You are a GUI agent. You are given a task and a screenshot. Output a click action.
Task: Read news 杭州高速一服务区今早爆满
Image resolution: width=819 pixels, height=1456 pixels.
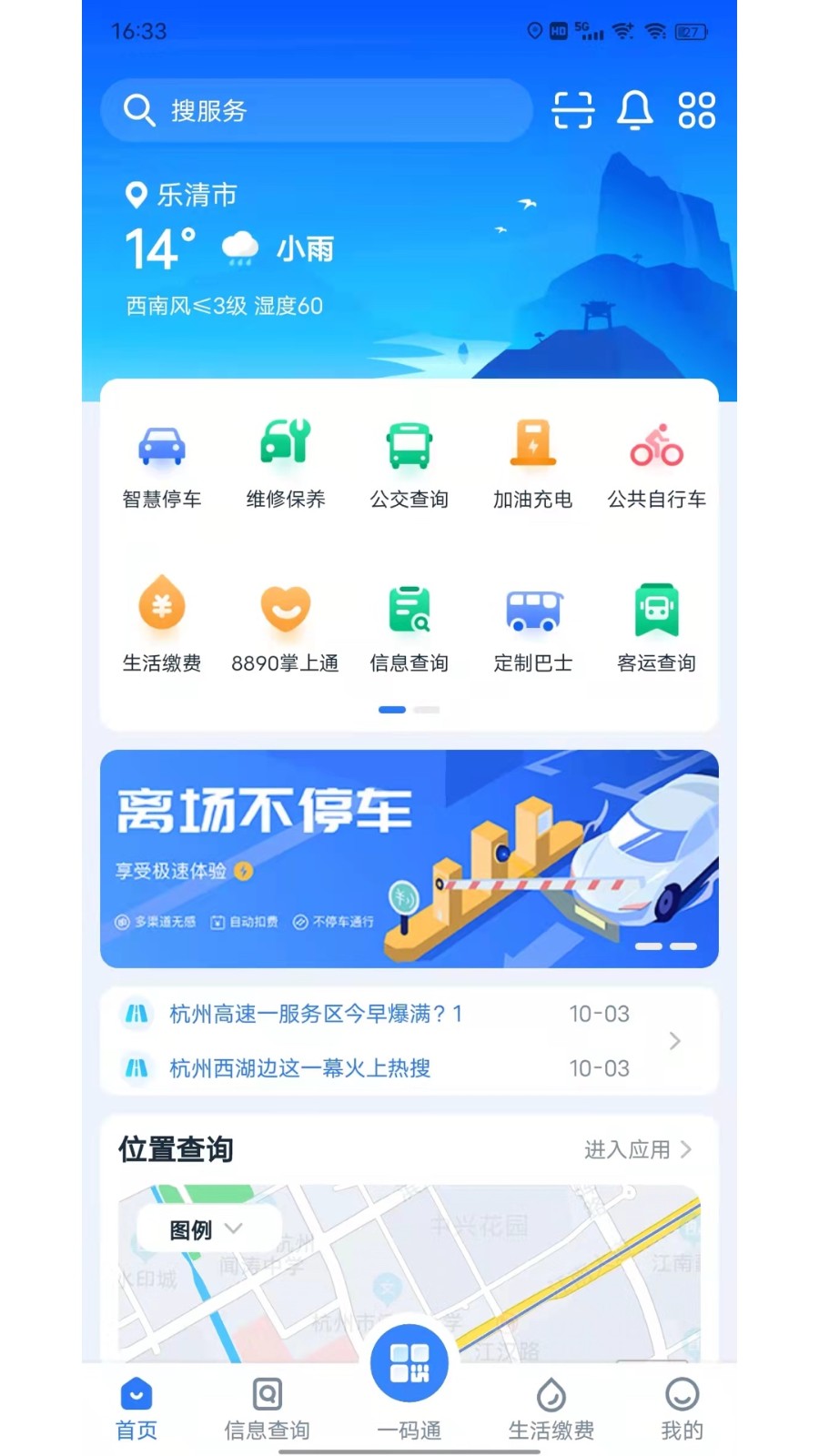[x=316, y=1014]
